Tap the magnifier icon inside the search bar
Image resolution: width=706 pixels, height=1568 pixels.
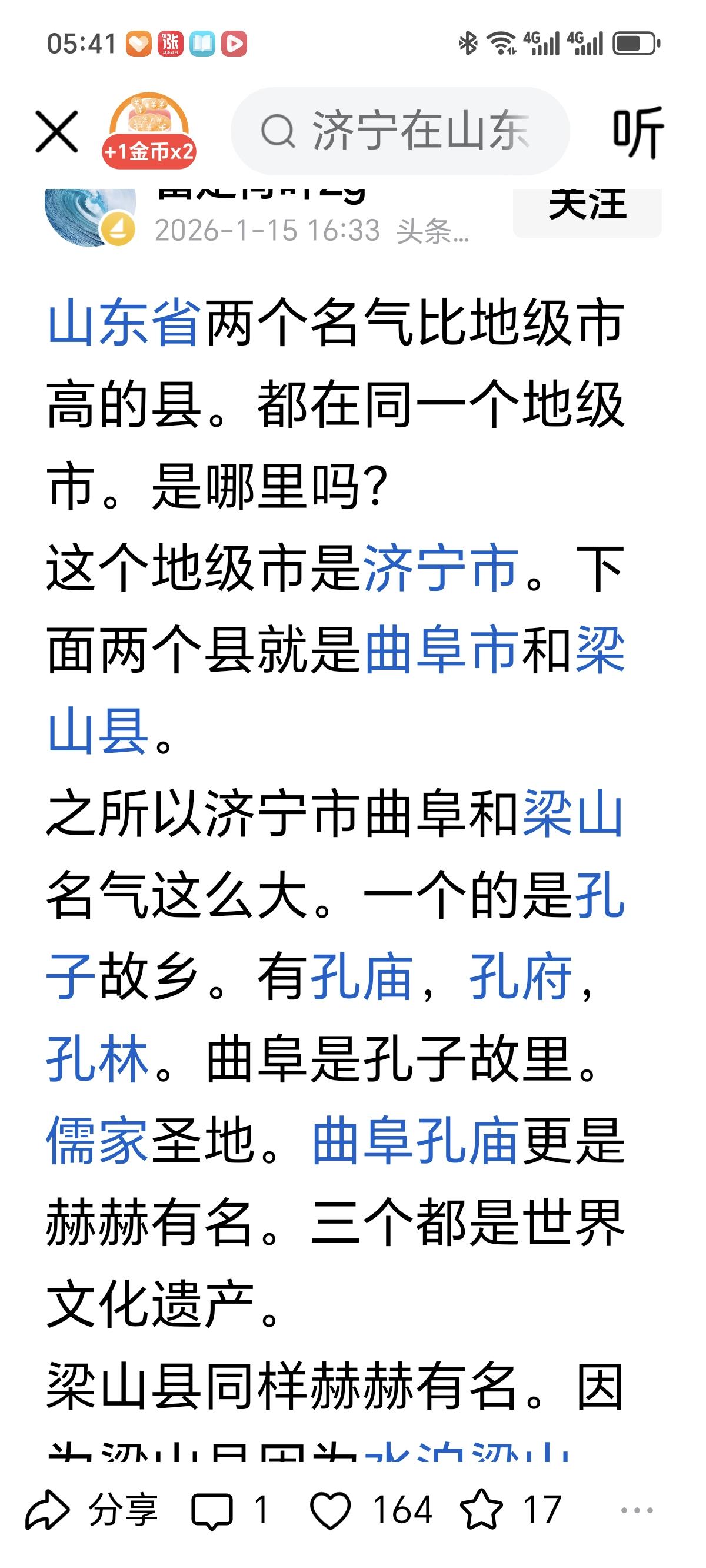280,132
